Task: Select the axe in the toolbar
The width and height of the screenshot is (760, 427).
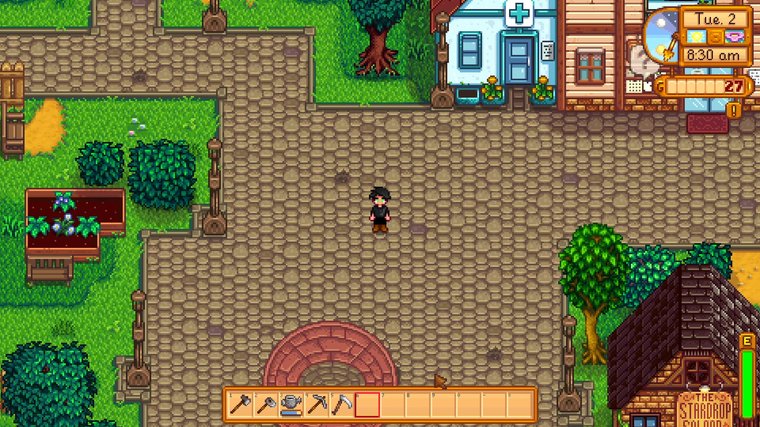Action: 240,404
